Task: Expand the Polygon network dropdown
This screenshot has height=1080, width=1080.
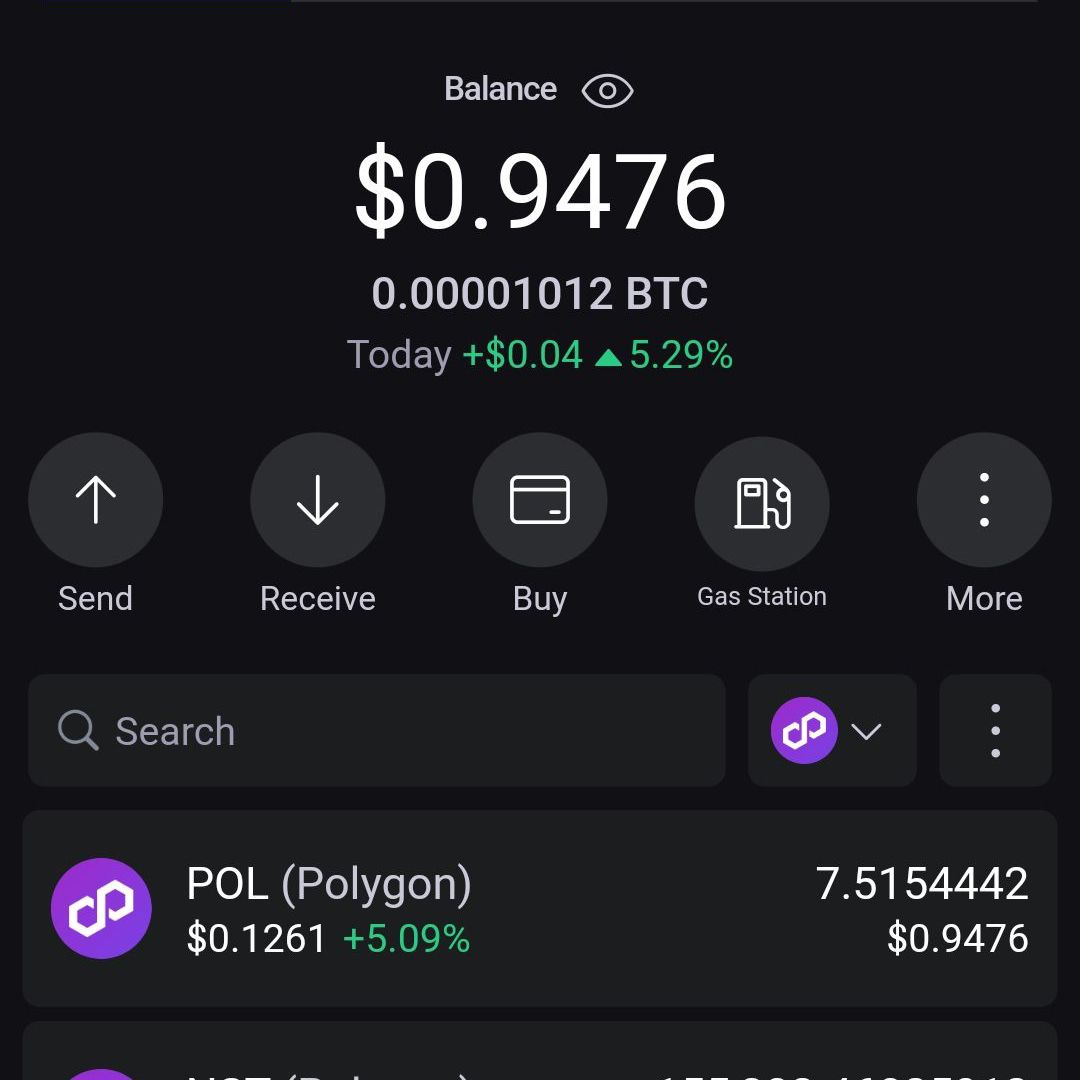Action: point(832,731)
